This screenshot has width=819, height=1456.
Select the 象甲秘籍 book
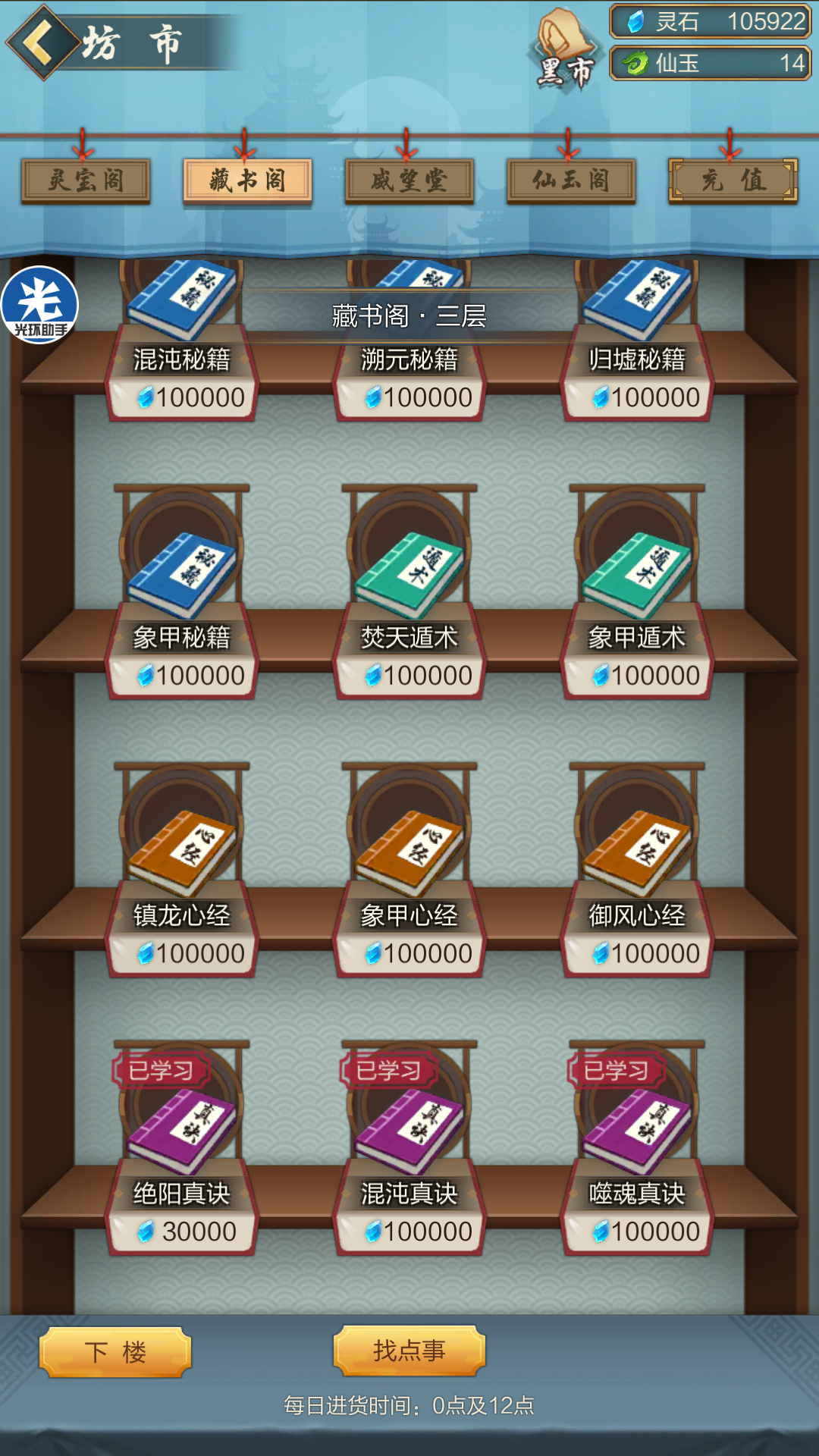pyautogui.click(x=182, y=576)
